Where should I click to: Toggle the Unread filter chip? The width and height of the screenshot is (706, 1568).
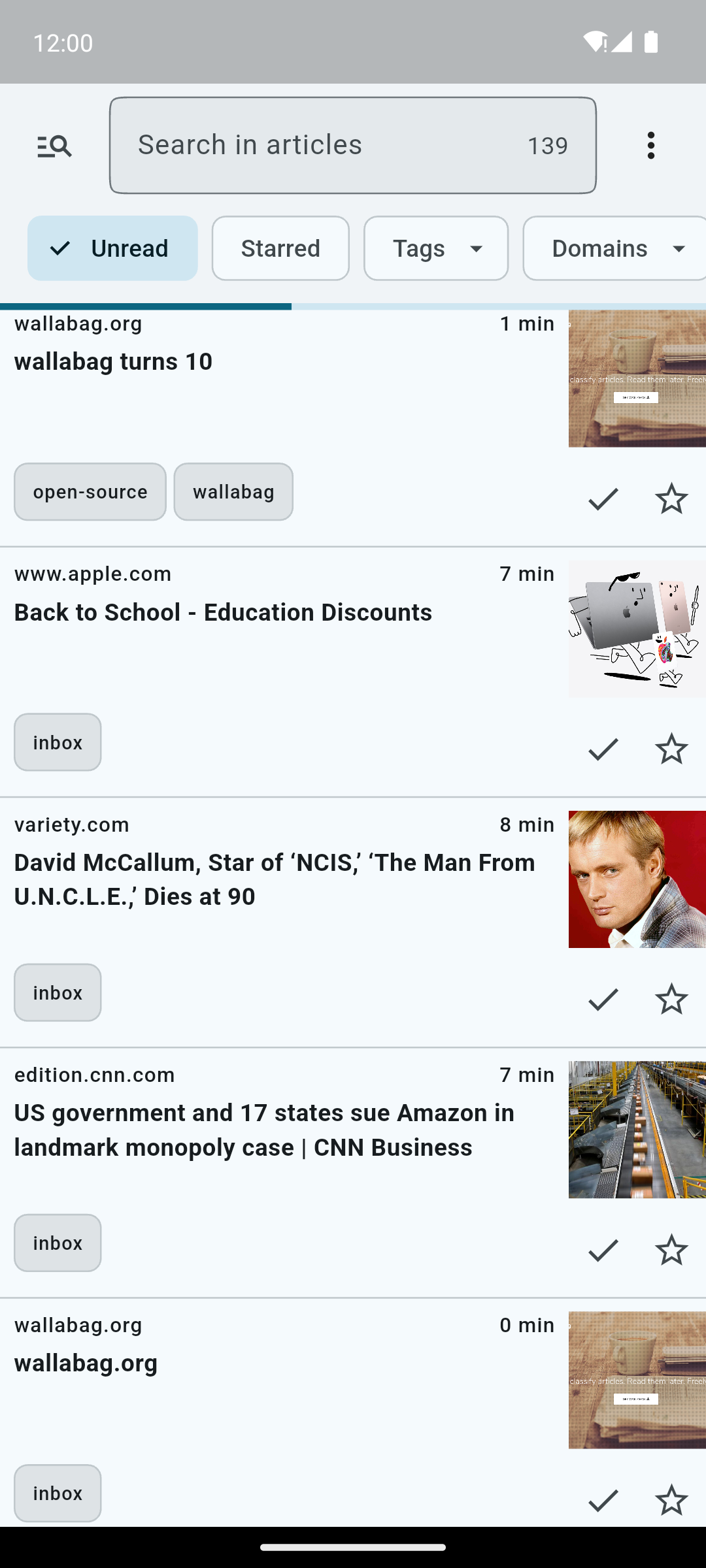pyautogui.click(x=112, y=248)
